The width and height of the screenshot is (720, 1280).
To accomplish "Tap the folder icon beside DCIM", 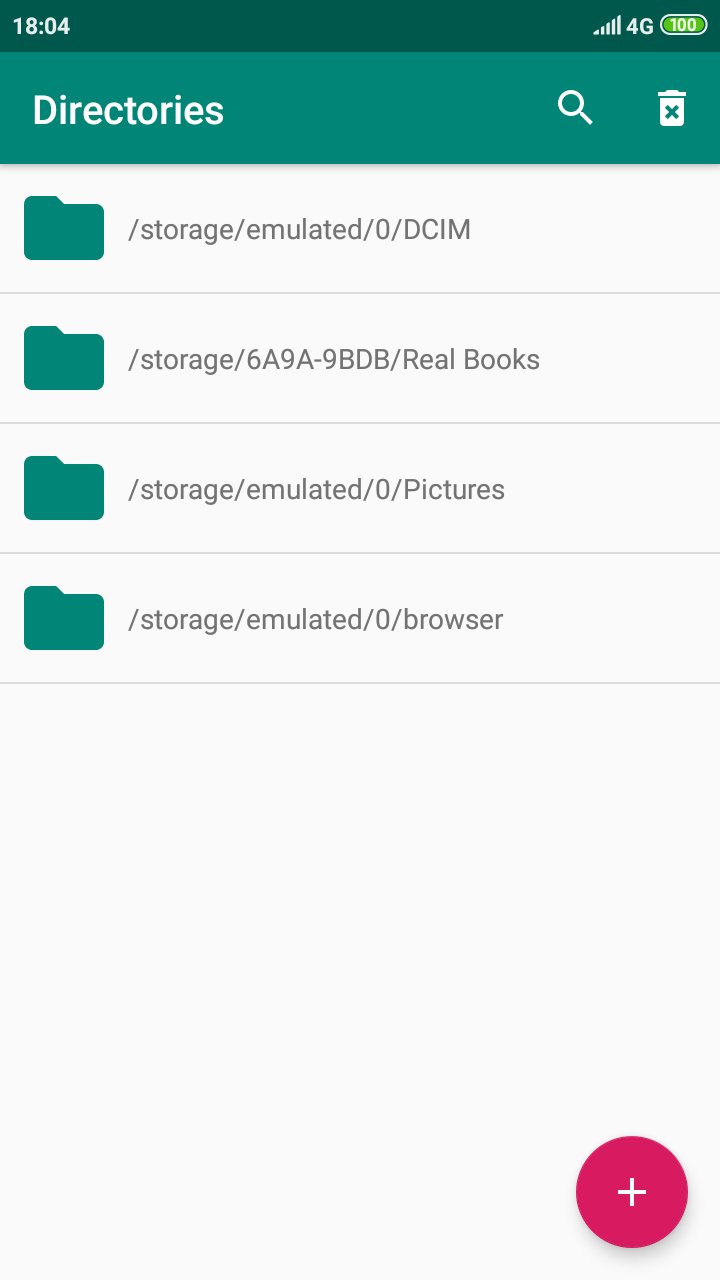I will [x=63, y=228].
